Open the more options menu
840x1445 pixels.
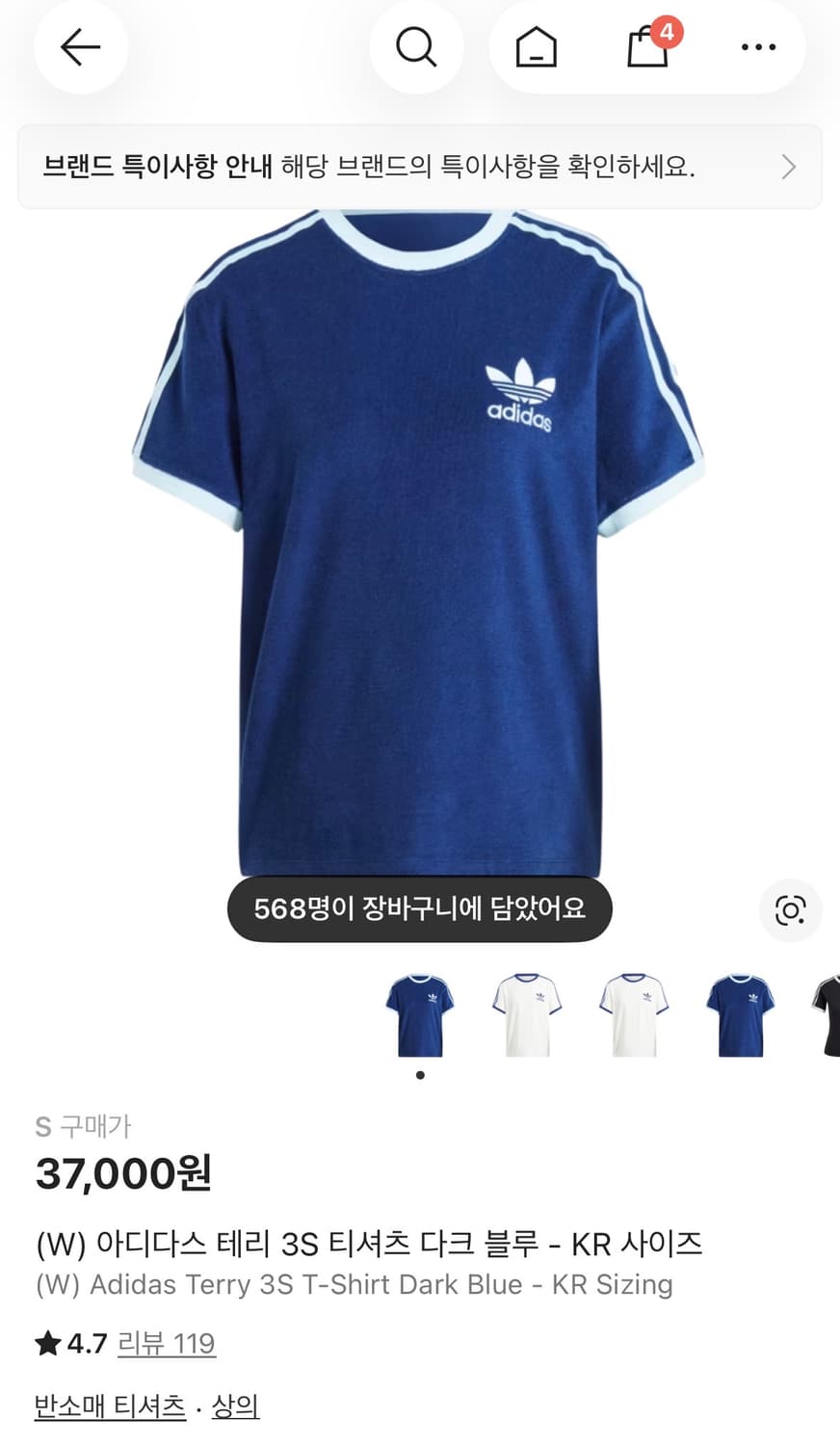tap(758, 46)
